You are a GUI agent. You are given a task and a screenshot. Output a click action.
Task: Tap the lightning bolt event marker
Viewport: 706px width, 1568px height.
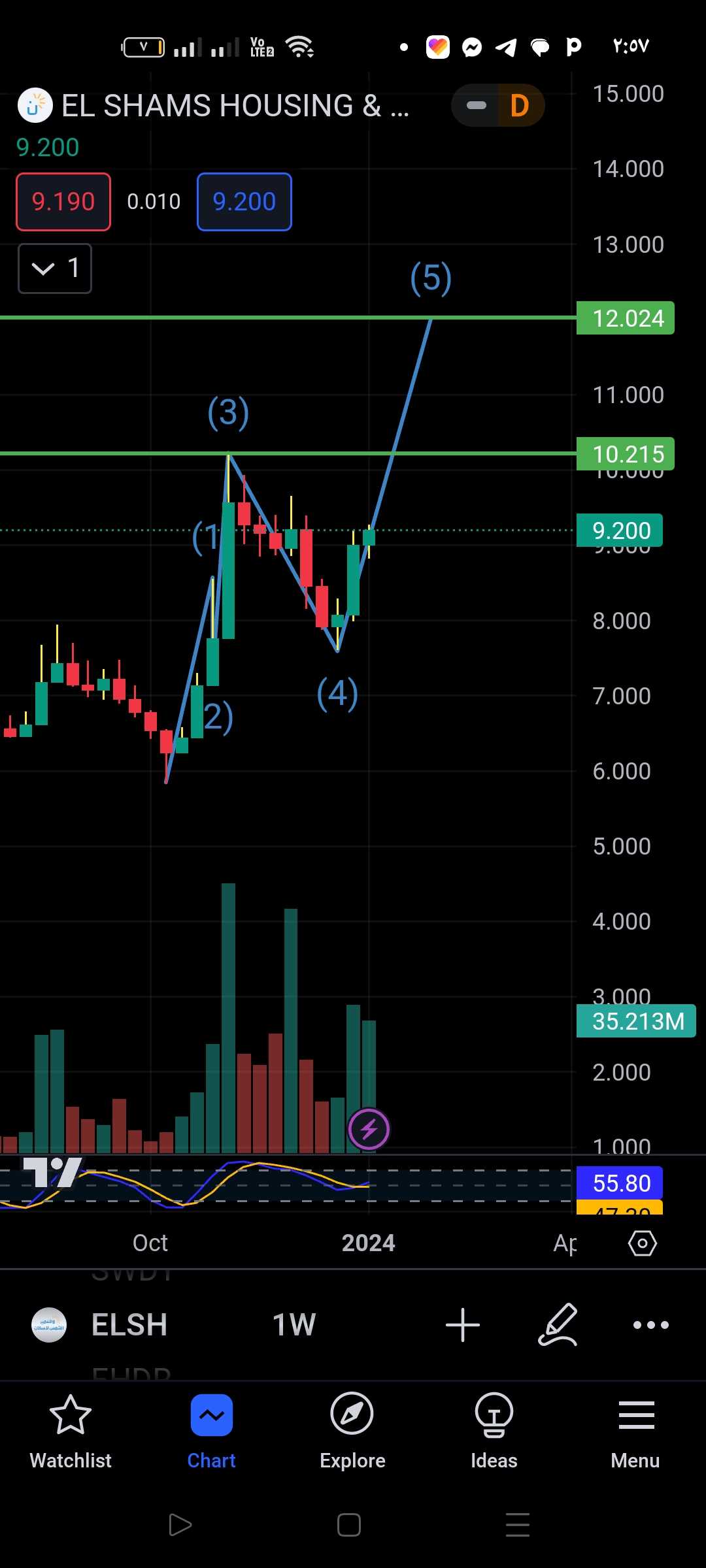369,1129
